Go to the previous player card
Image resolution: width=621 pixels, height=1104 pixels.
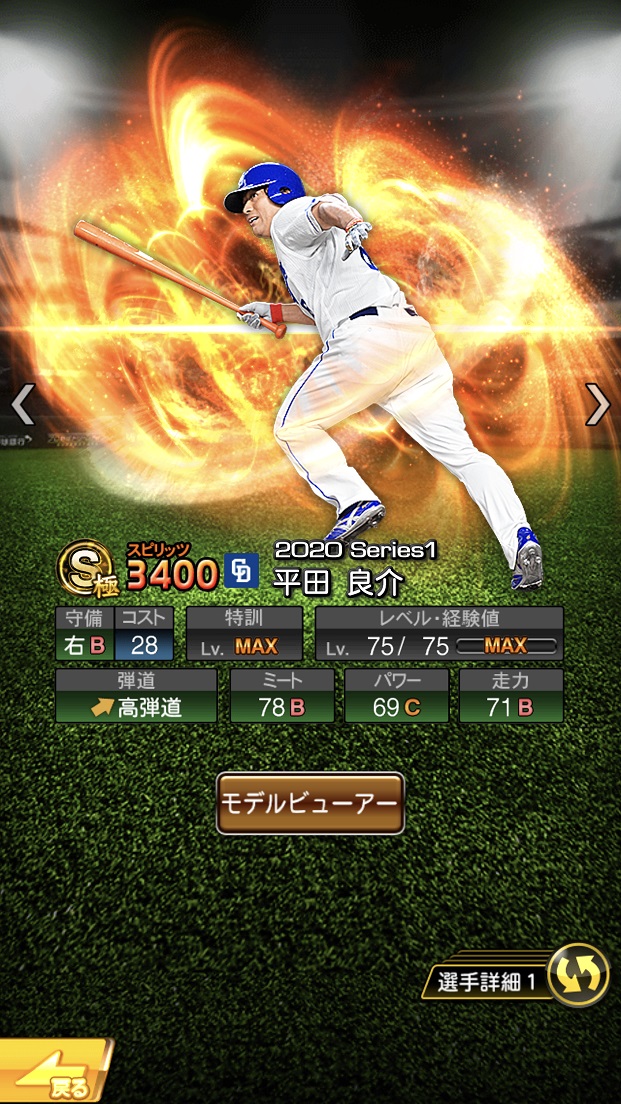22,404
